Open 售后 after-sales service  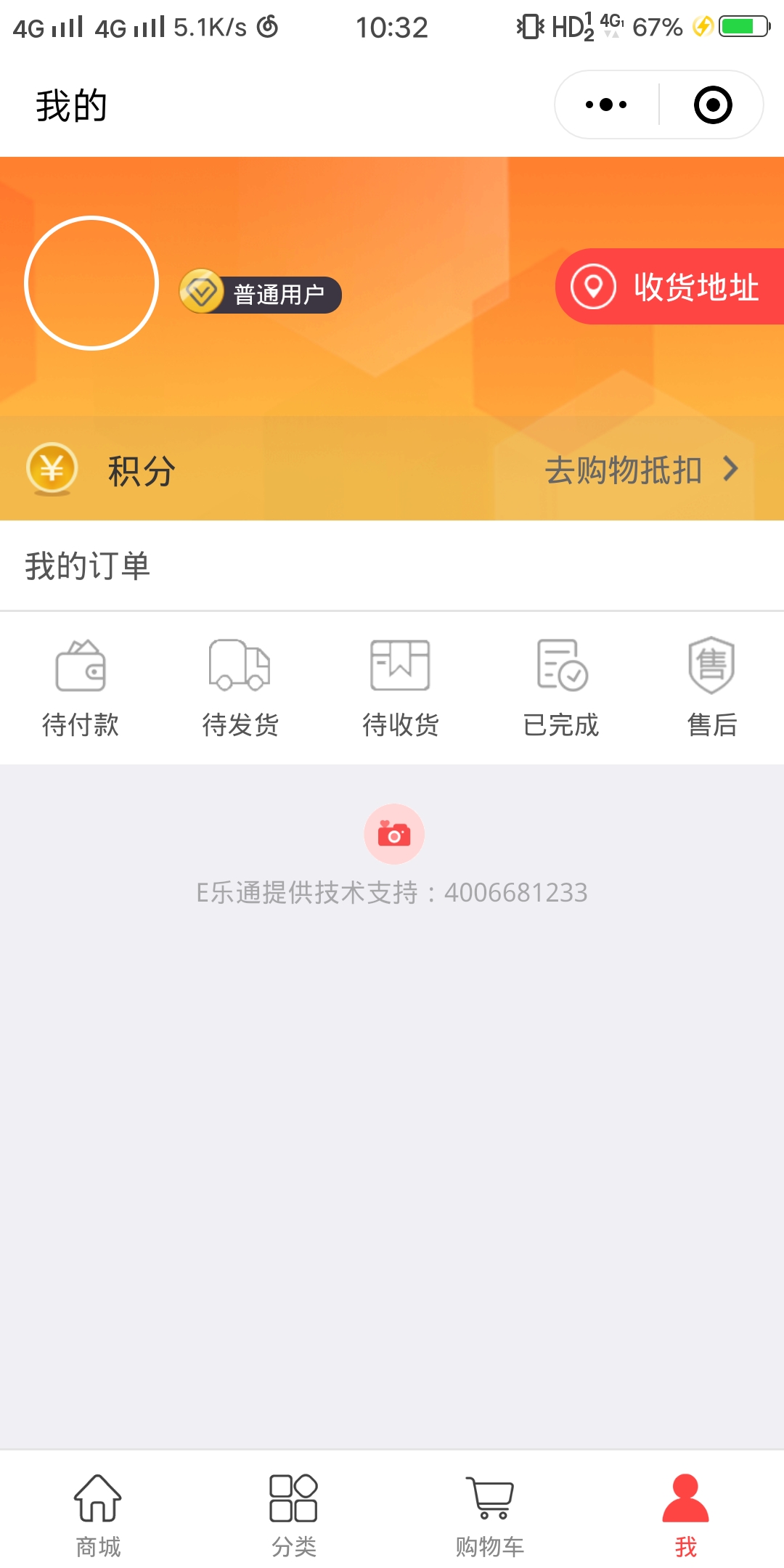711,687
